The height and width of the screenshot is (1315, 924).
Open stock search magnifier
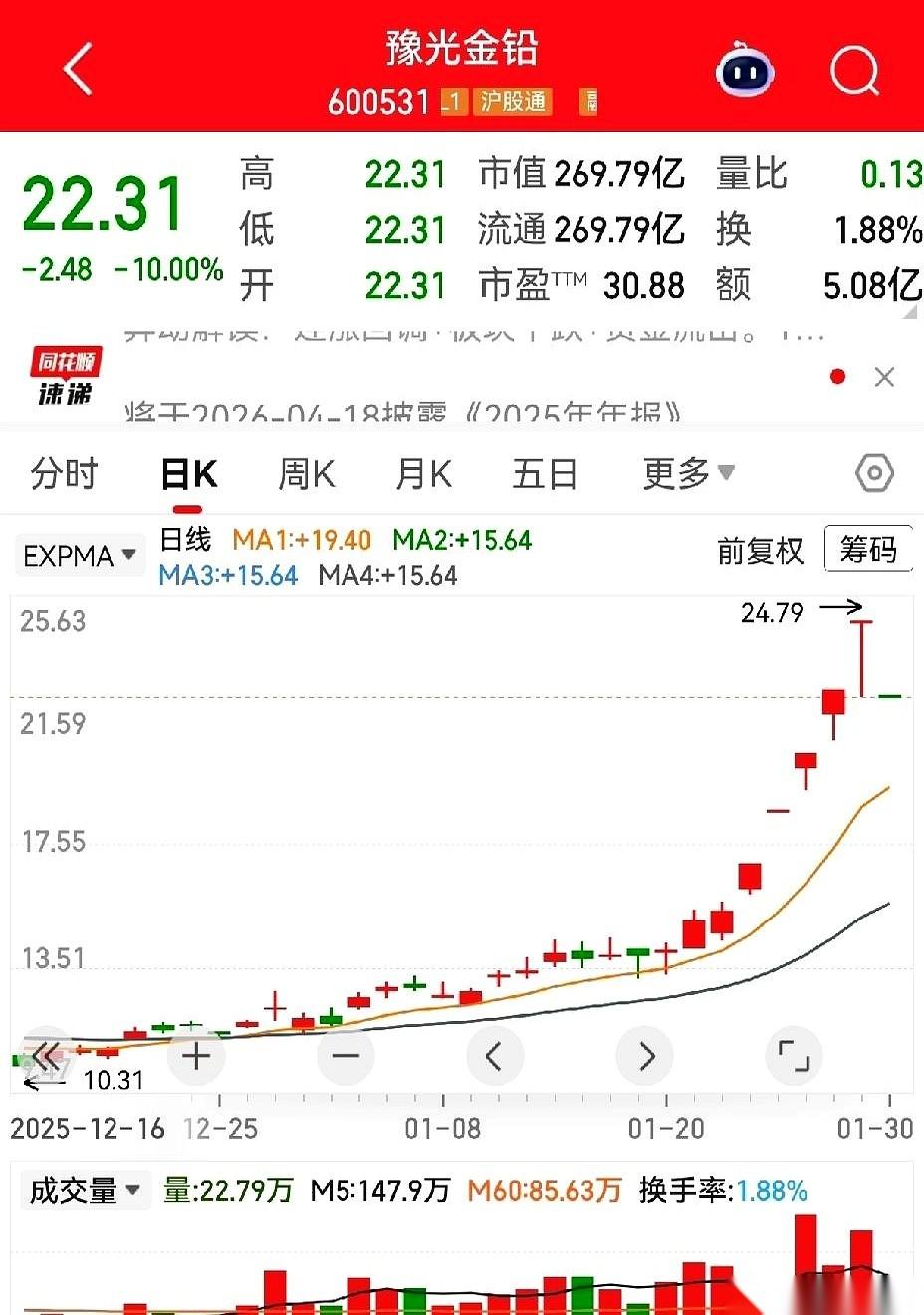[x=854, y=70]
